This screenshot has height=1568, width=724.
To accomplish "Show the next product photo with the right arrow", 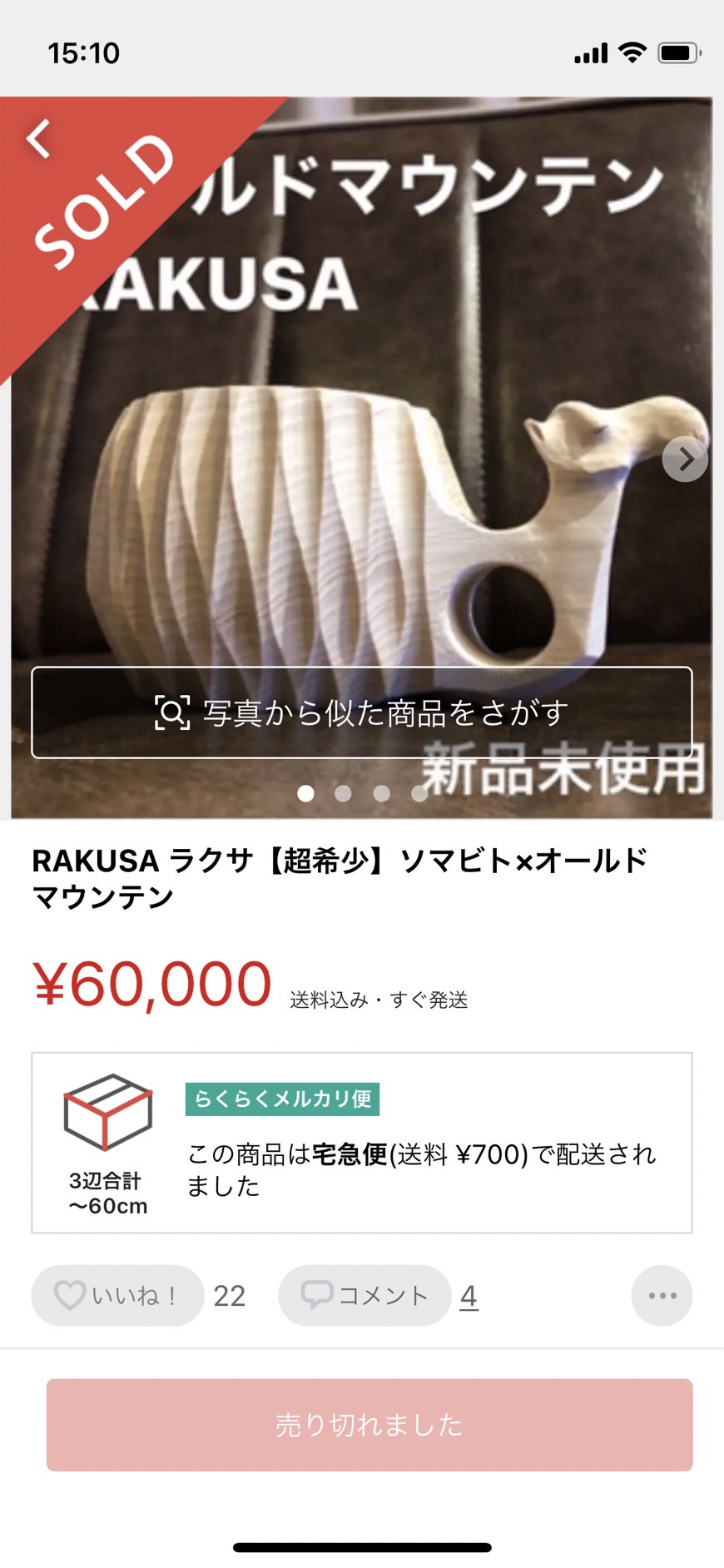I will point(685,459).
